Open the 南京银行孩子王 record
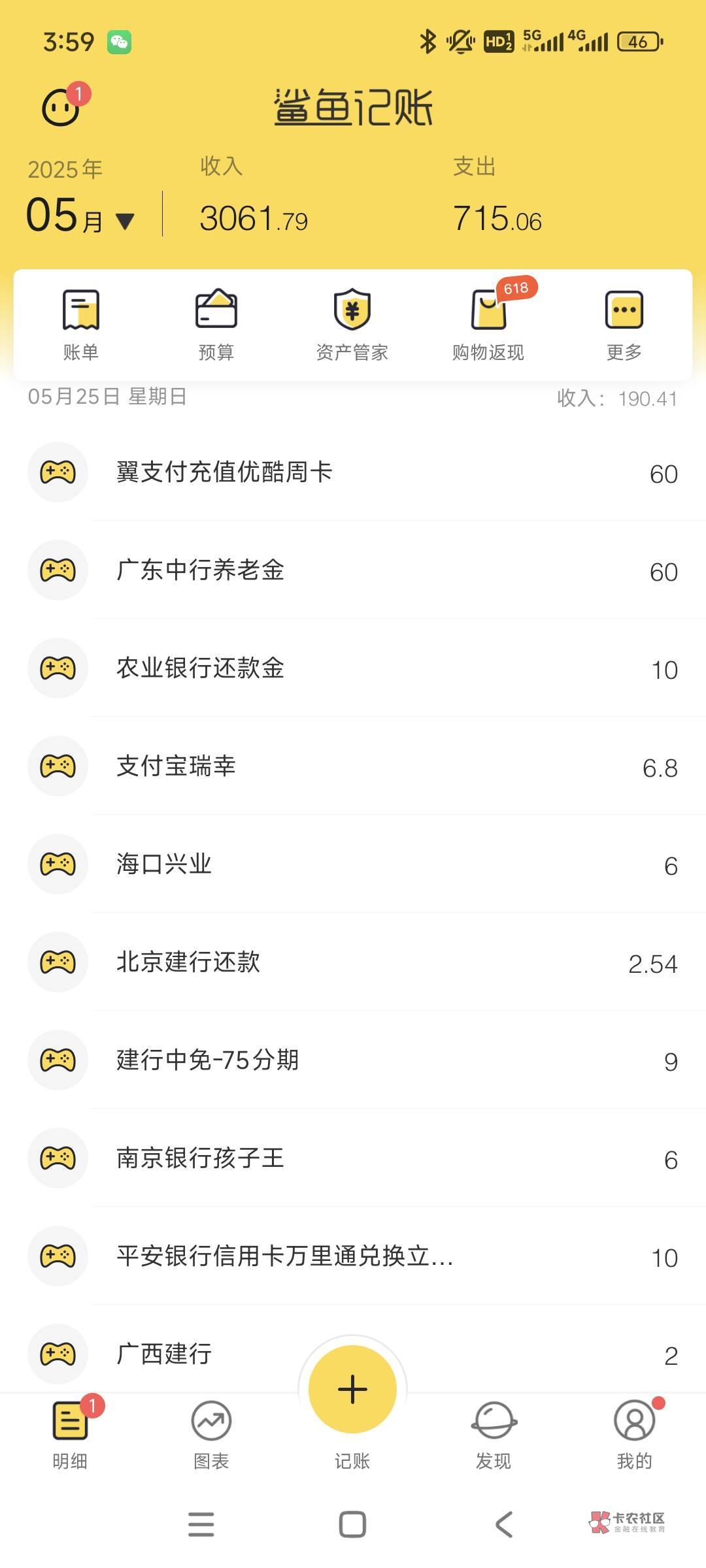Viewport: 706px width, 1568px height. point(353,1158)
